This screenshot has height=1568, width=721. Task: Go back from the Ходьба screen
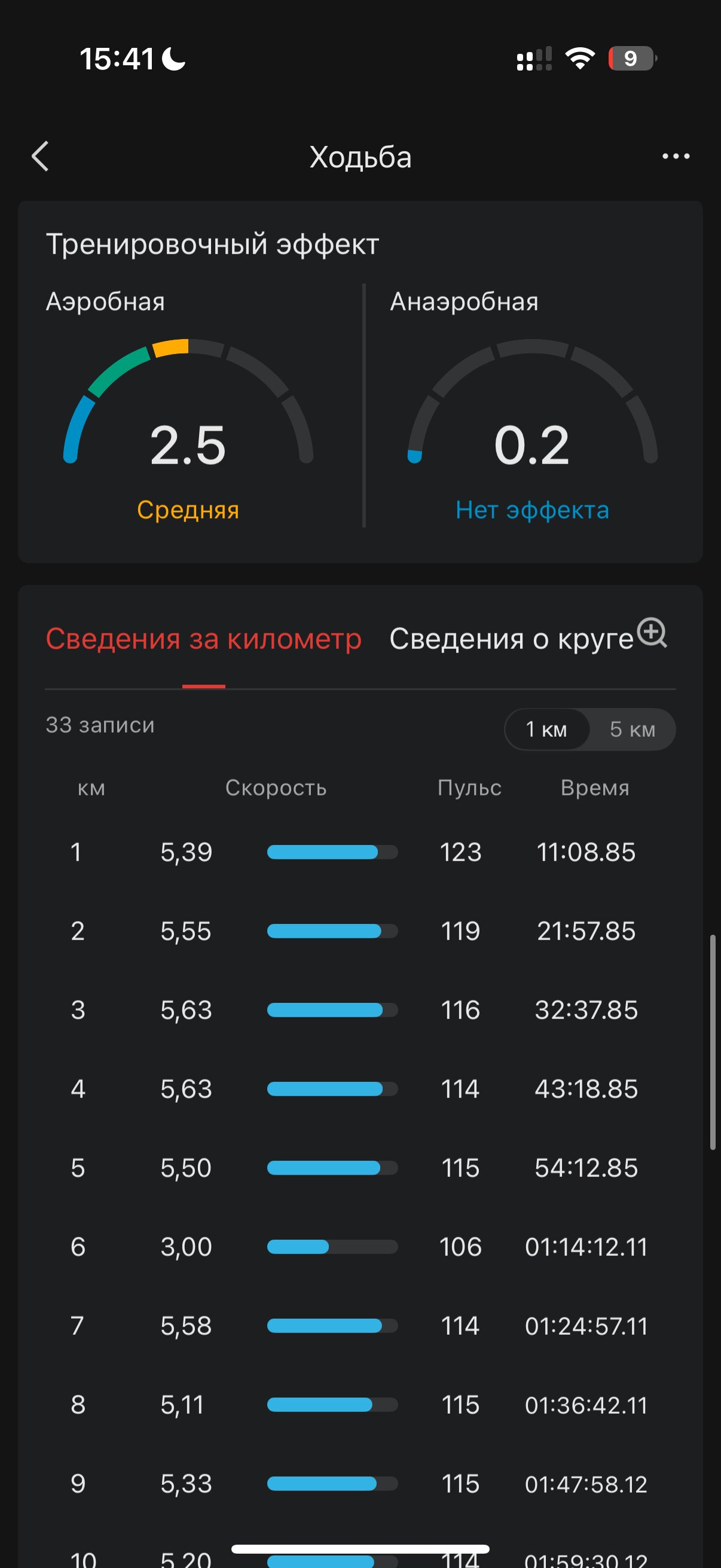coord(40,157)
